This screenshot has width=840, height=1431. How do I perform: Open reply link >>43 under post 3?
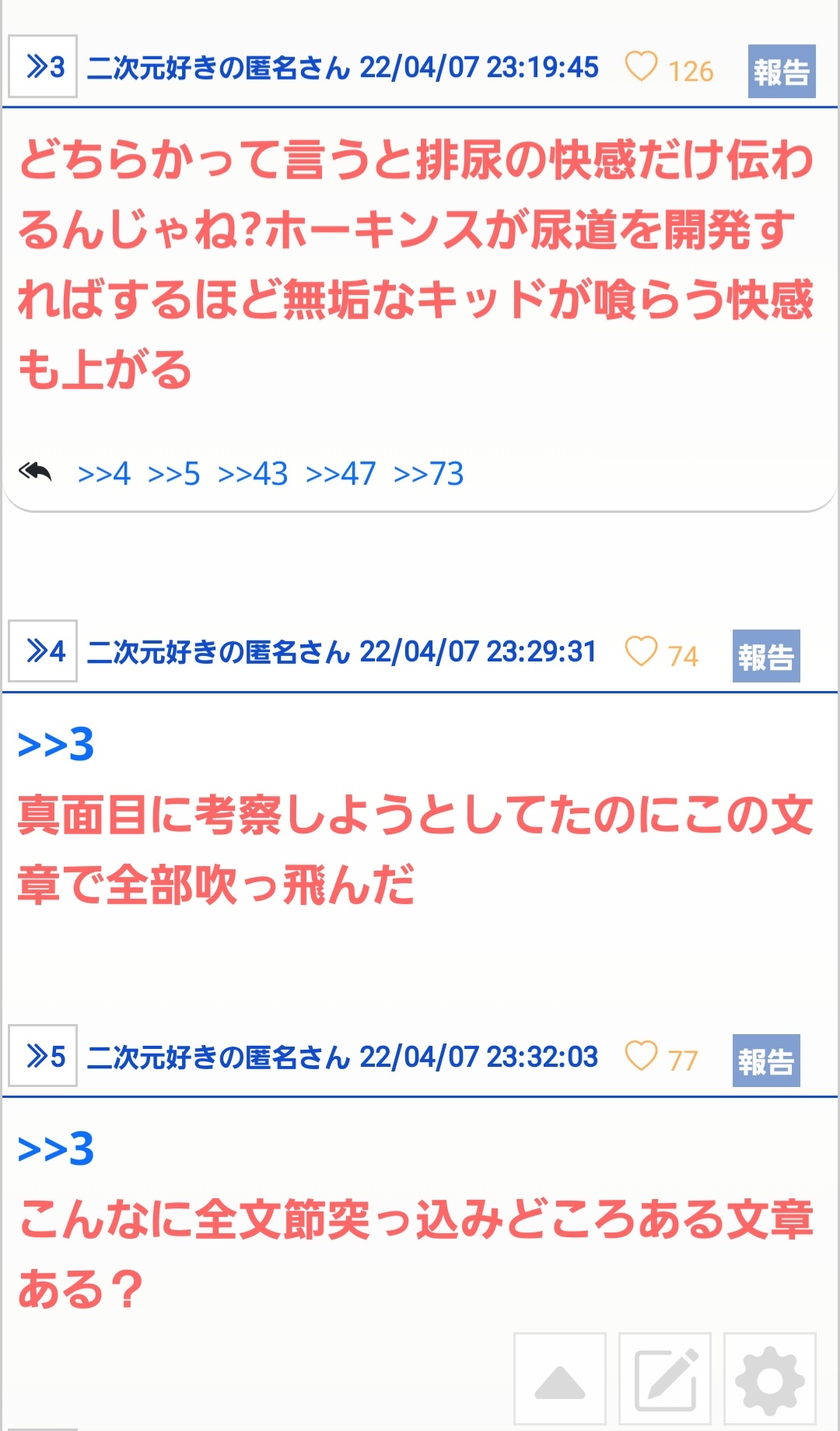pyautogui.click(x=253, y=473)
